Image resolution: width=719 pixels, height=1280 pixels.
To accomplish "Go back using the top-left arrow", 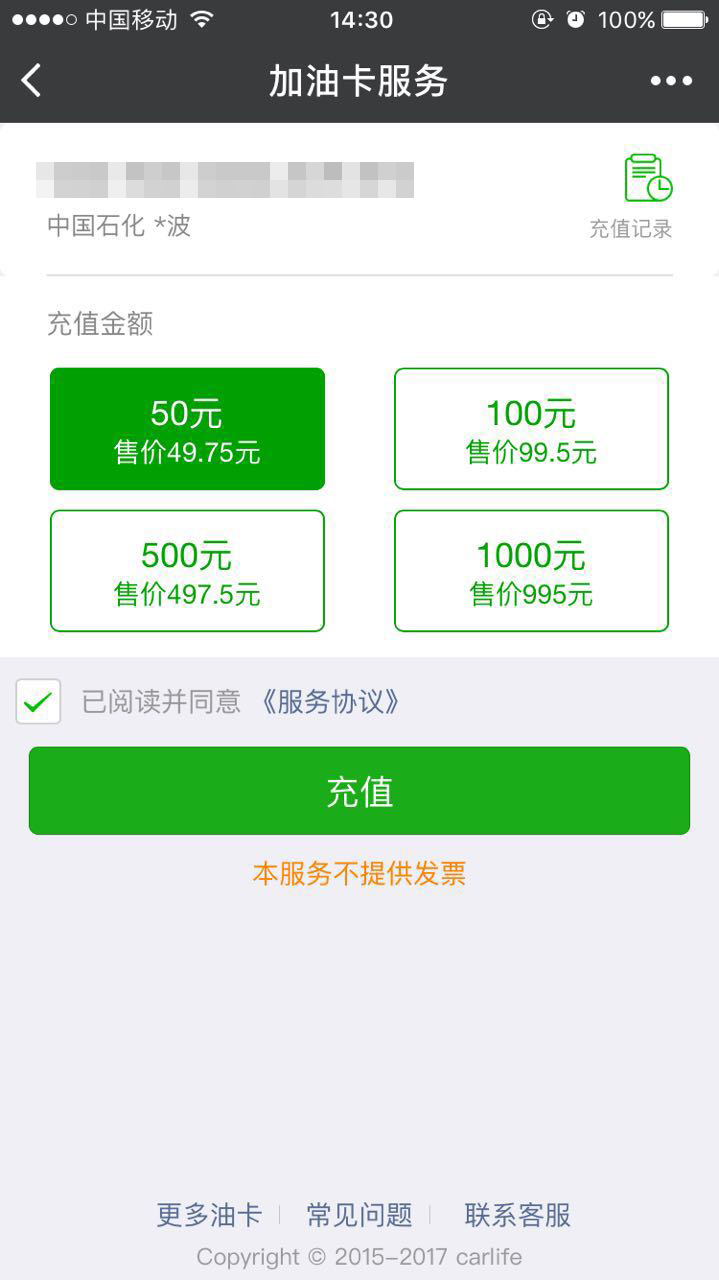I will [x=32, y=81].
